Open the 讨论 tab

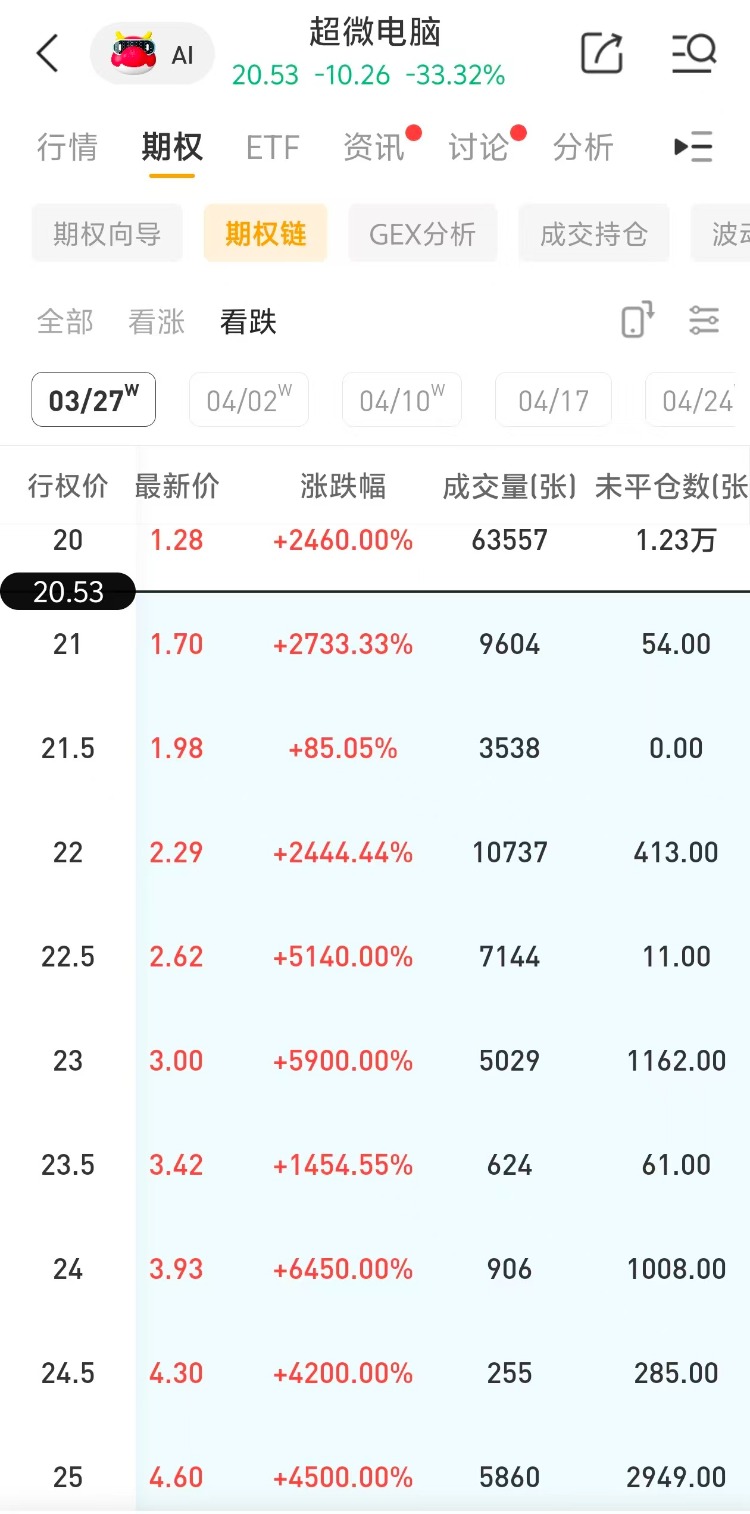(x=479, y=148)
